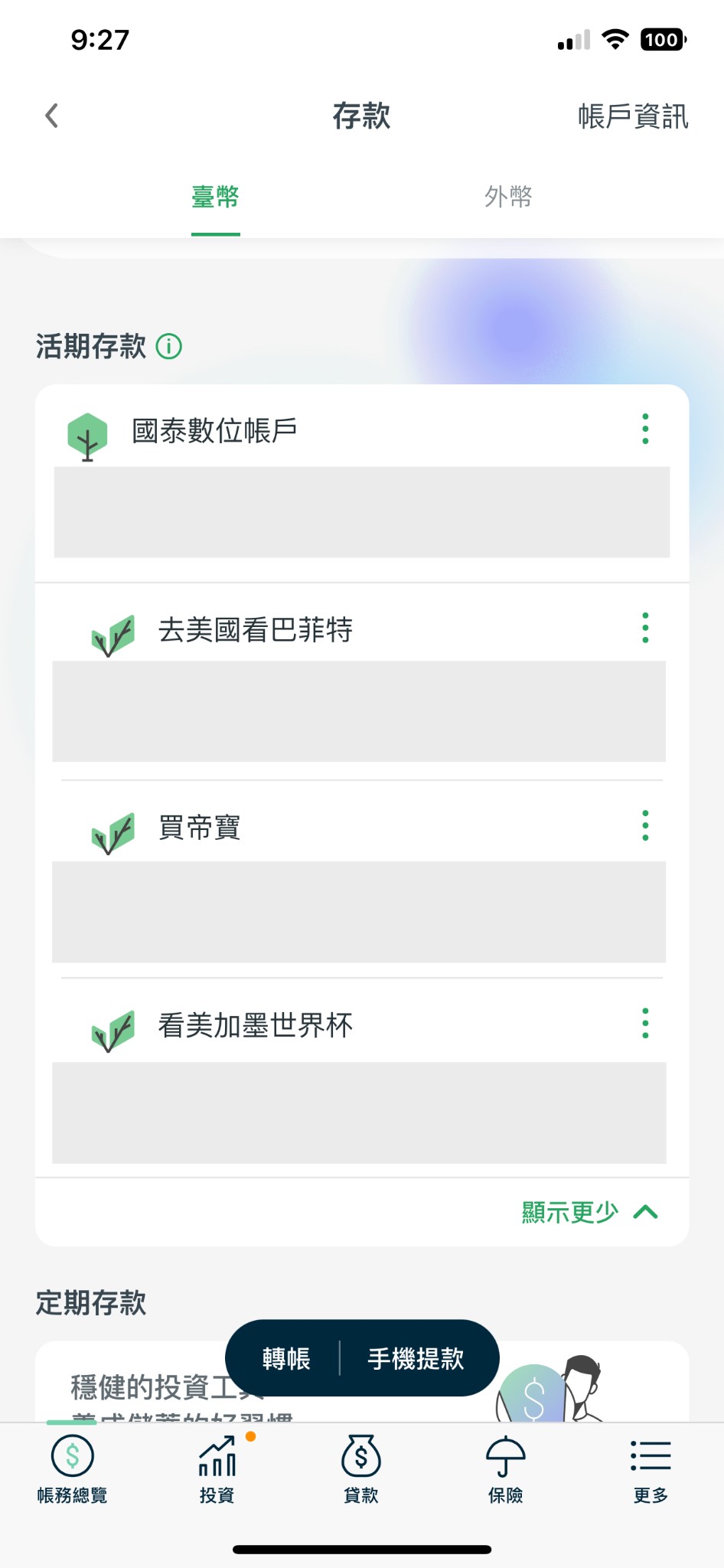Image resolution: width=724 pixels, height=1568 pixels.
Task: Open 帳戶資訊 account information
Action: click(x=634, y=116)
